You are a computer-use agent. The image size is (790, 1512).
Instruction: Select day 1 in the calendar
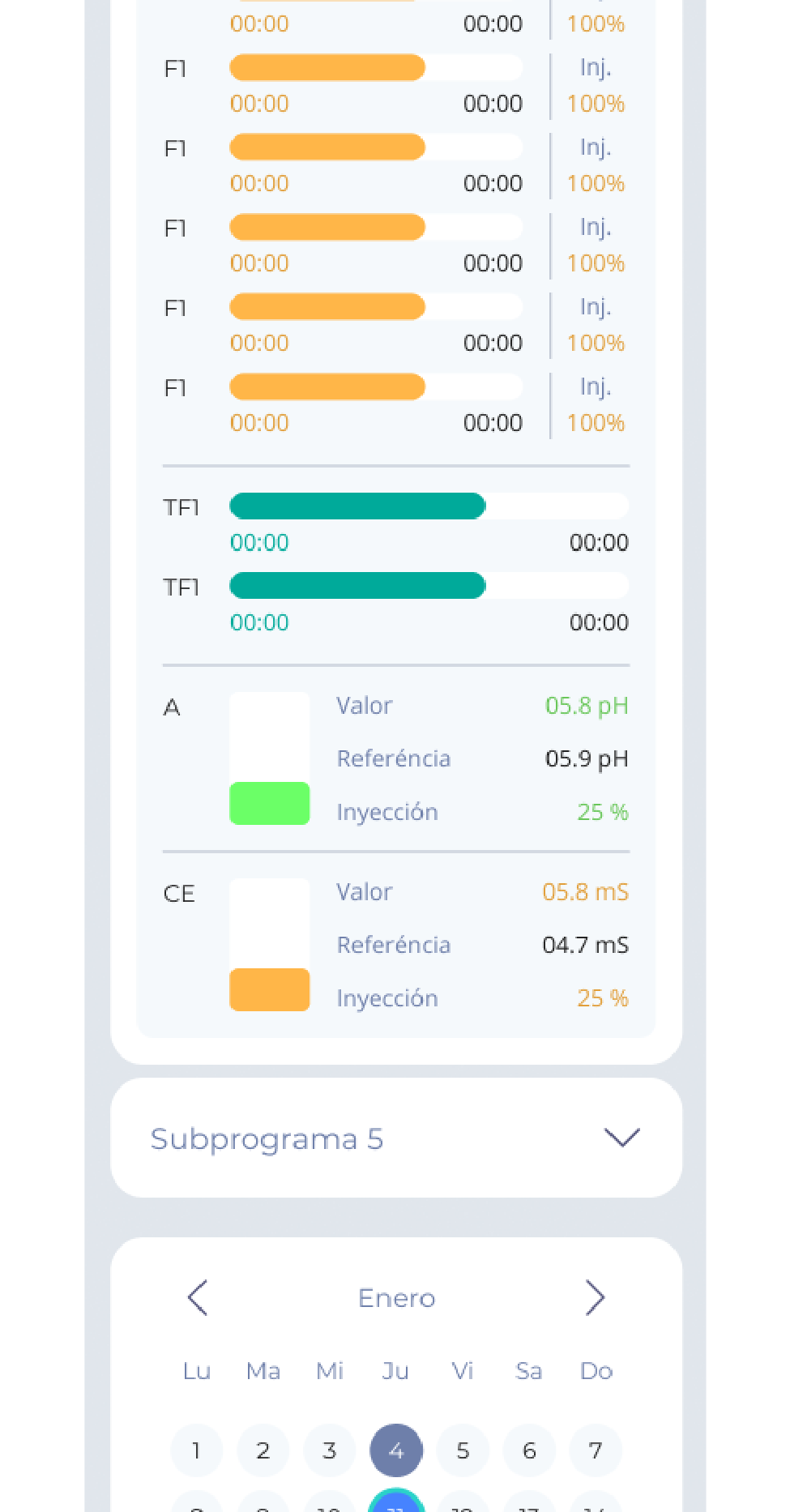[x=196, y=1450]
